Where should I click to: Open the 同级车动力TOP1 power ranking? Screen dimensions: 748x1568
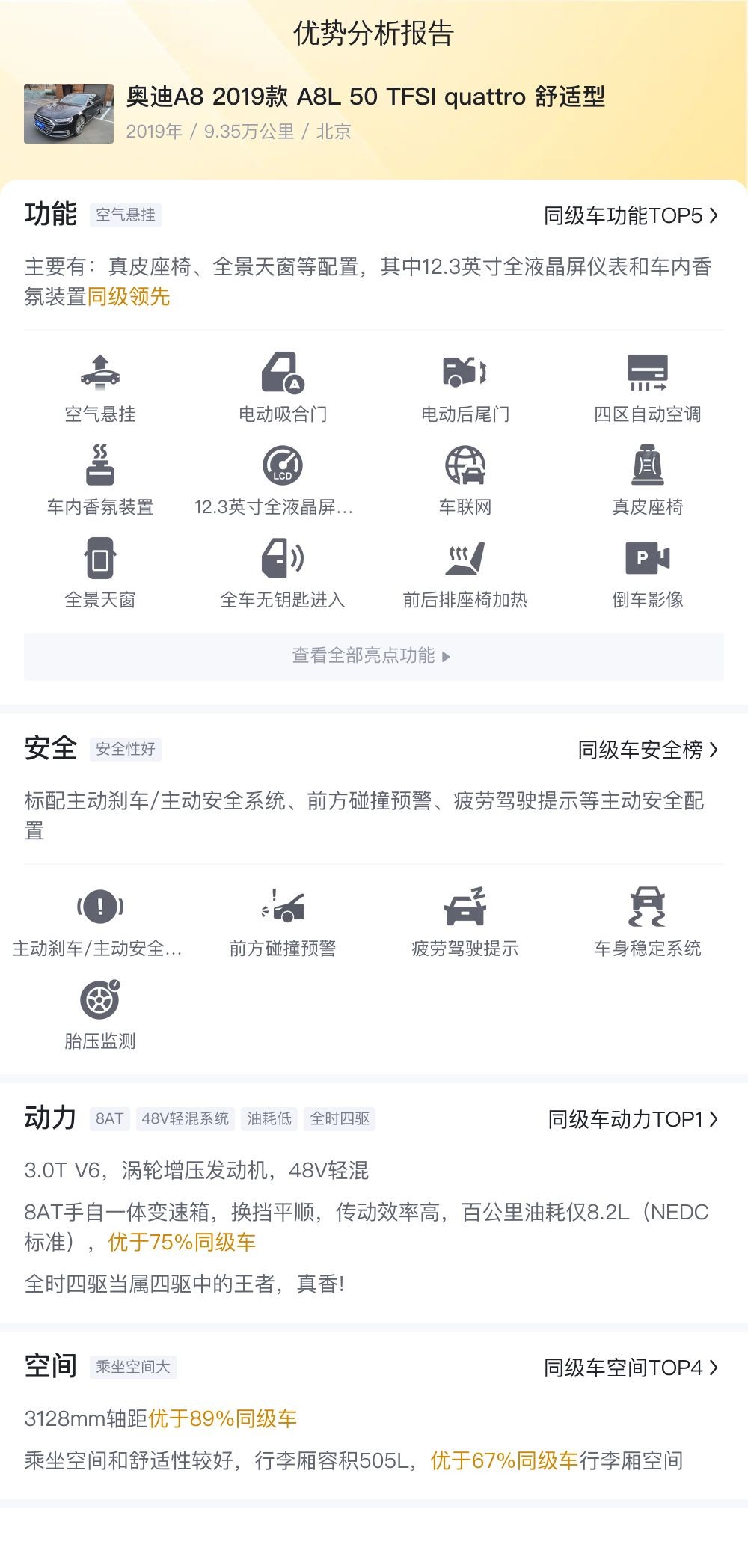click(632, 1119)
